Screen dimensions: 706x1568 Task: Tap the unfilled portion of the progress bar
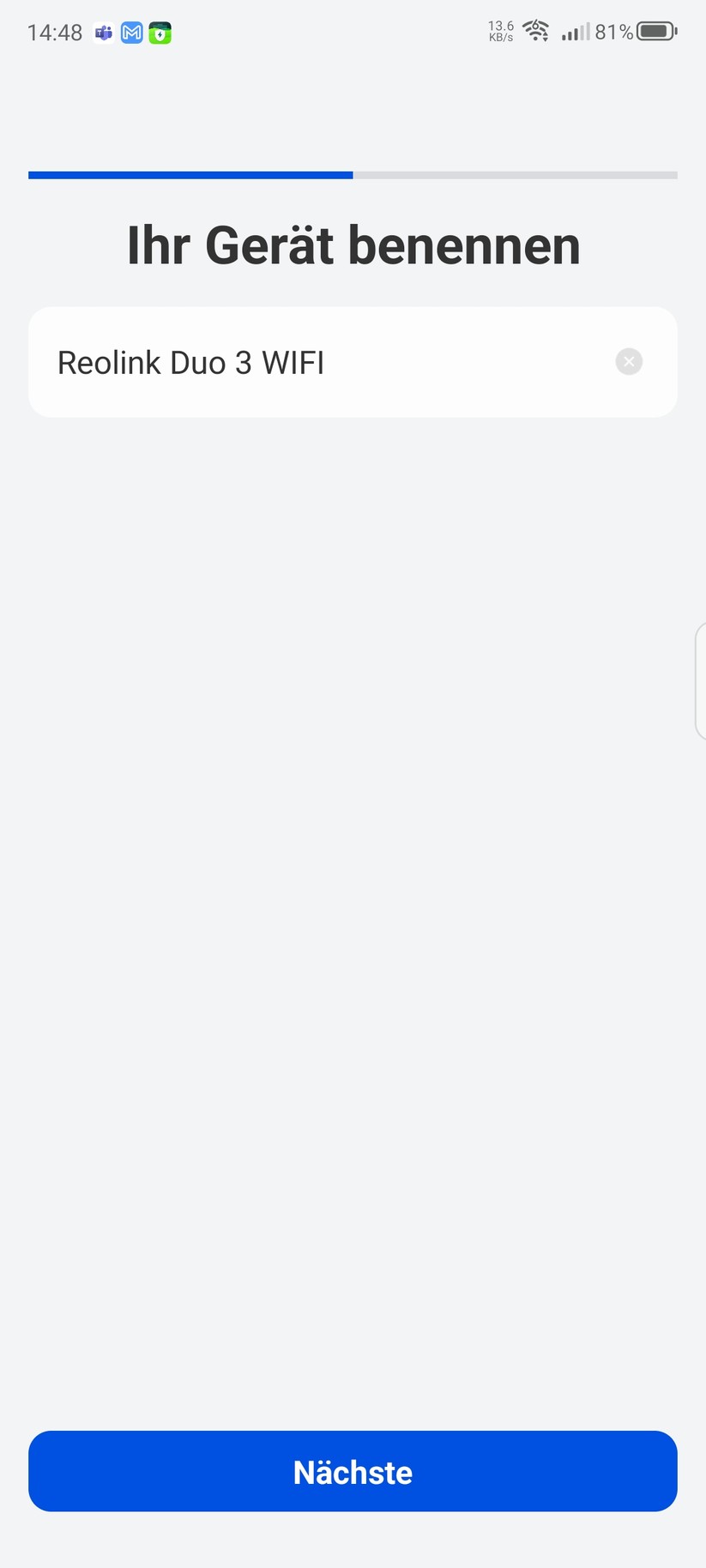tap(515, 174)
